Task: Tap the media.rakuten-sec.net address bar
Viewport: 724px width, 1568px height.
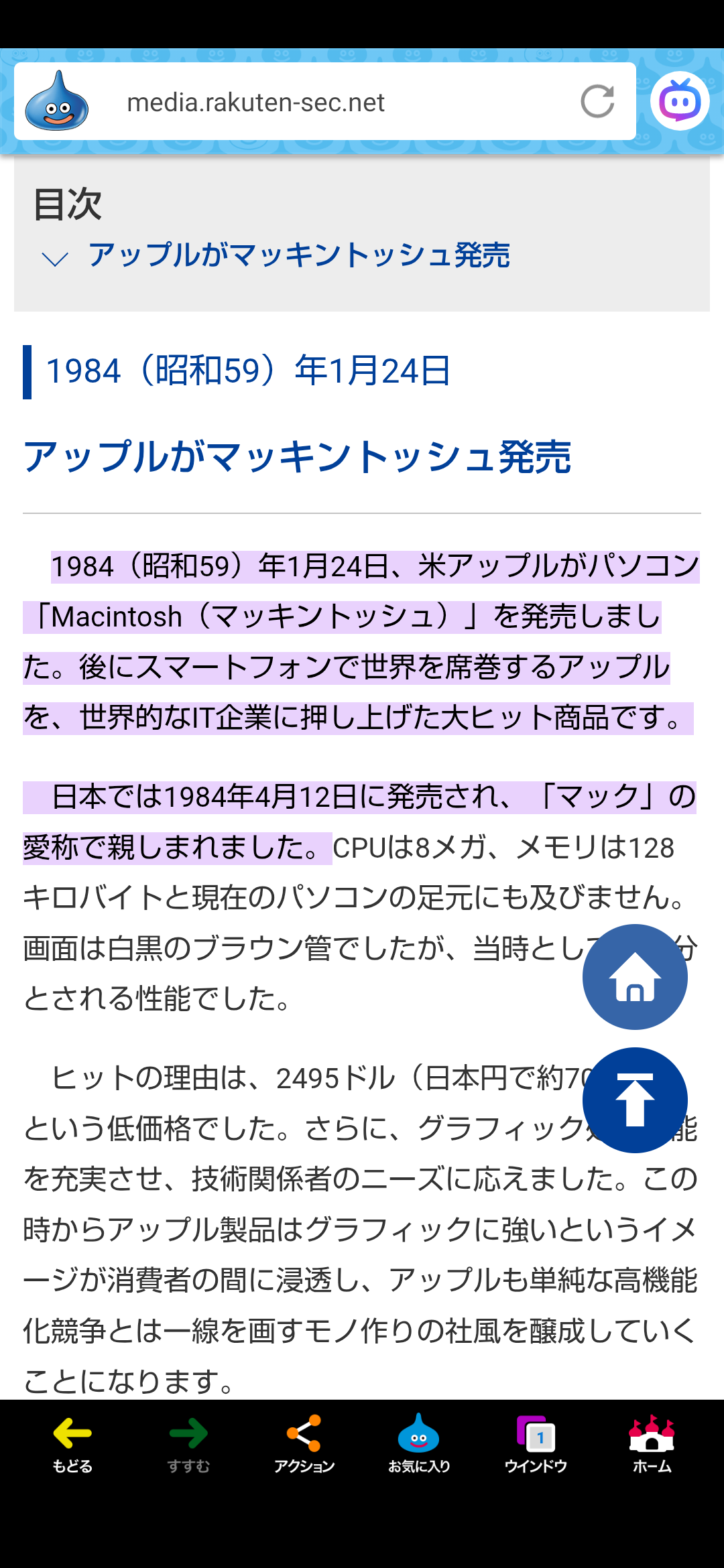Action: coord(322,103)
